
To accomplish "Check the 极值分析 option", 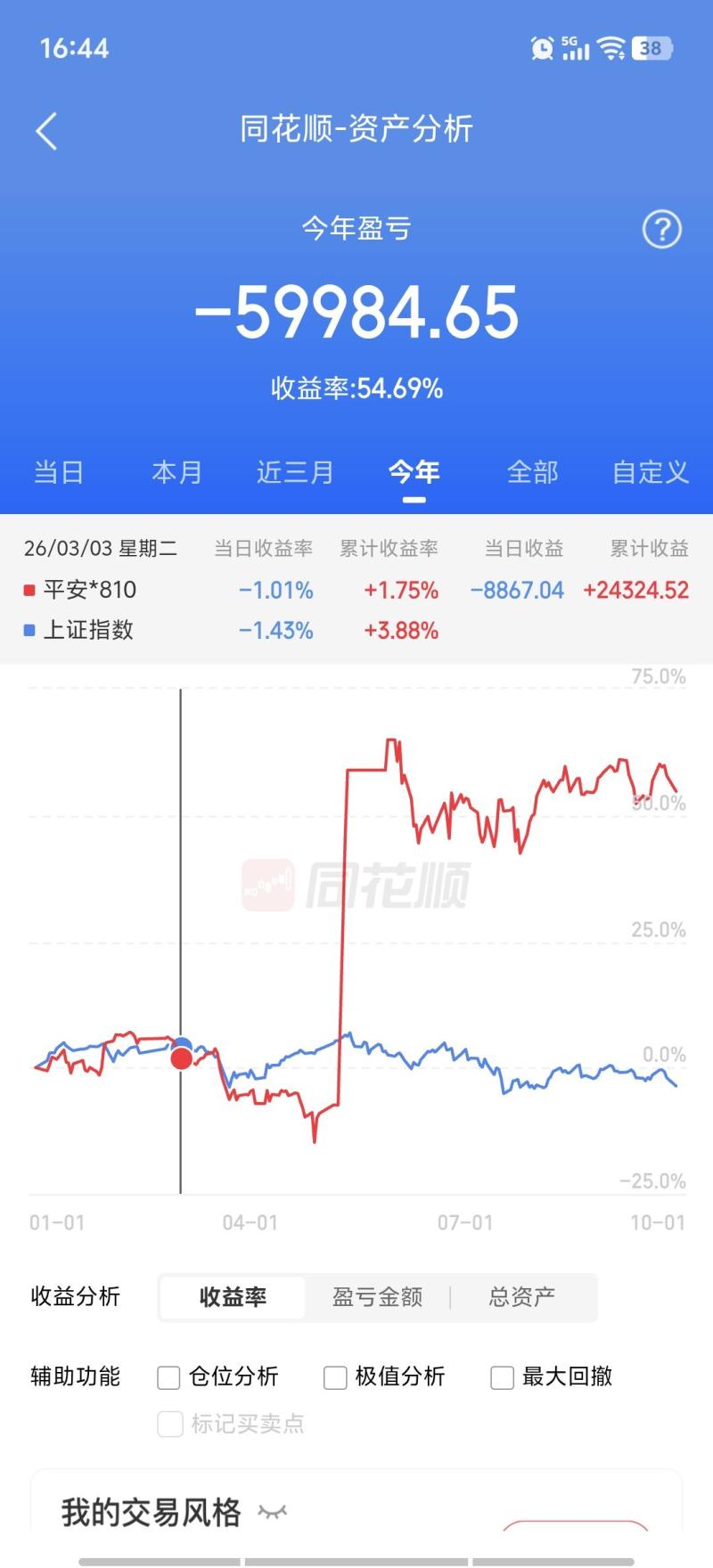I will click(335, 1377).
